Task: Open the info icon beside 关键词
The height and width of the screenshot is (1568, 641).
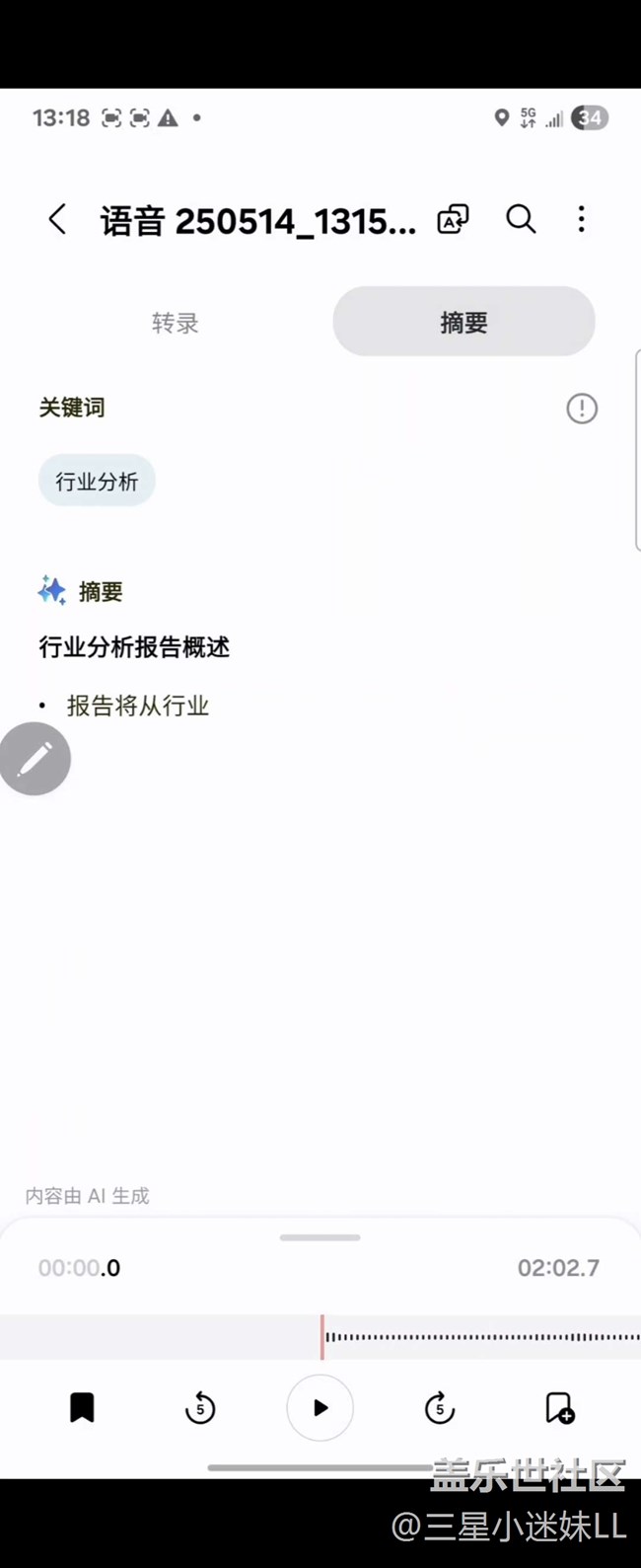Action: tap(582, 408)
